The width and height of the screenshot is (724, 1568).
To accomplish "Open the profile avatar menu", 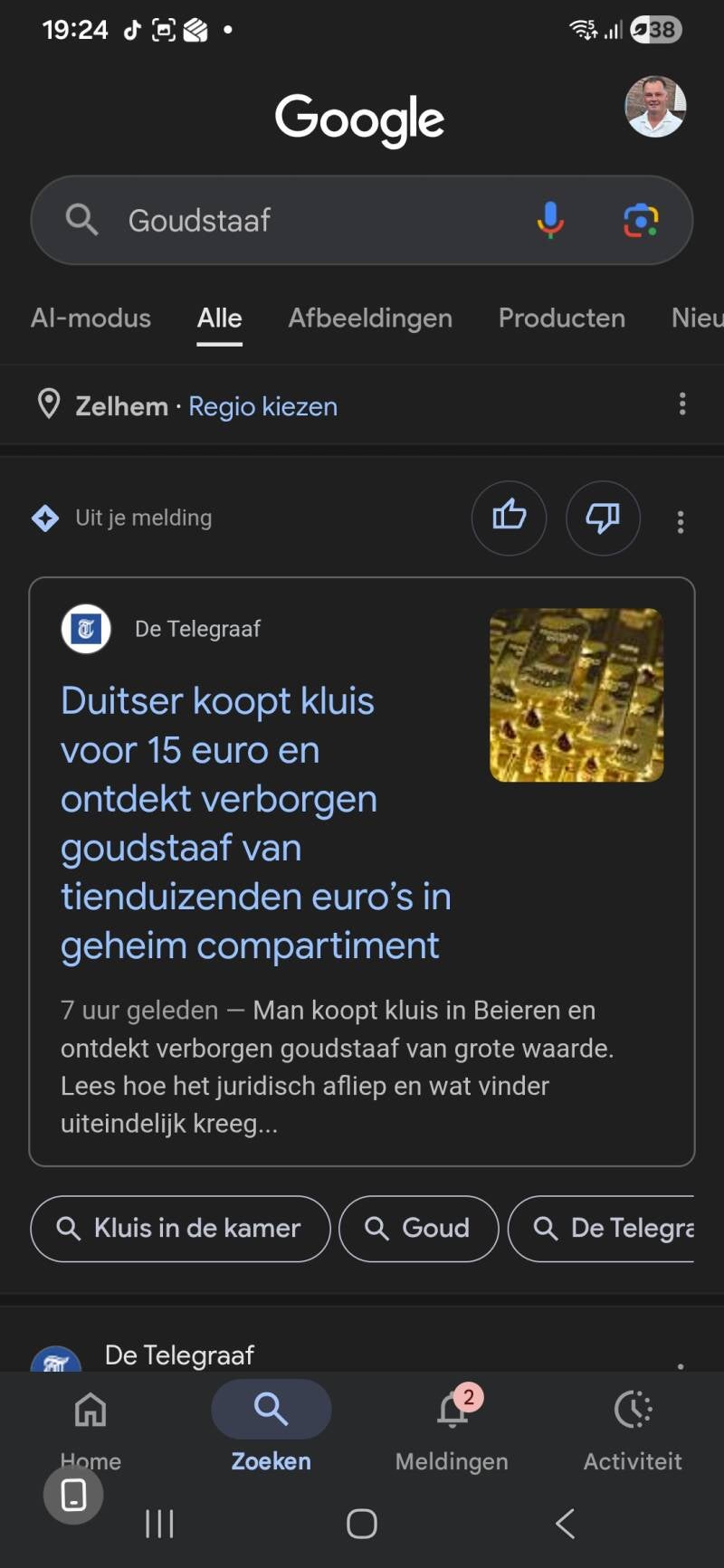I will [655, 107].
